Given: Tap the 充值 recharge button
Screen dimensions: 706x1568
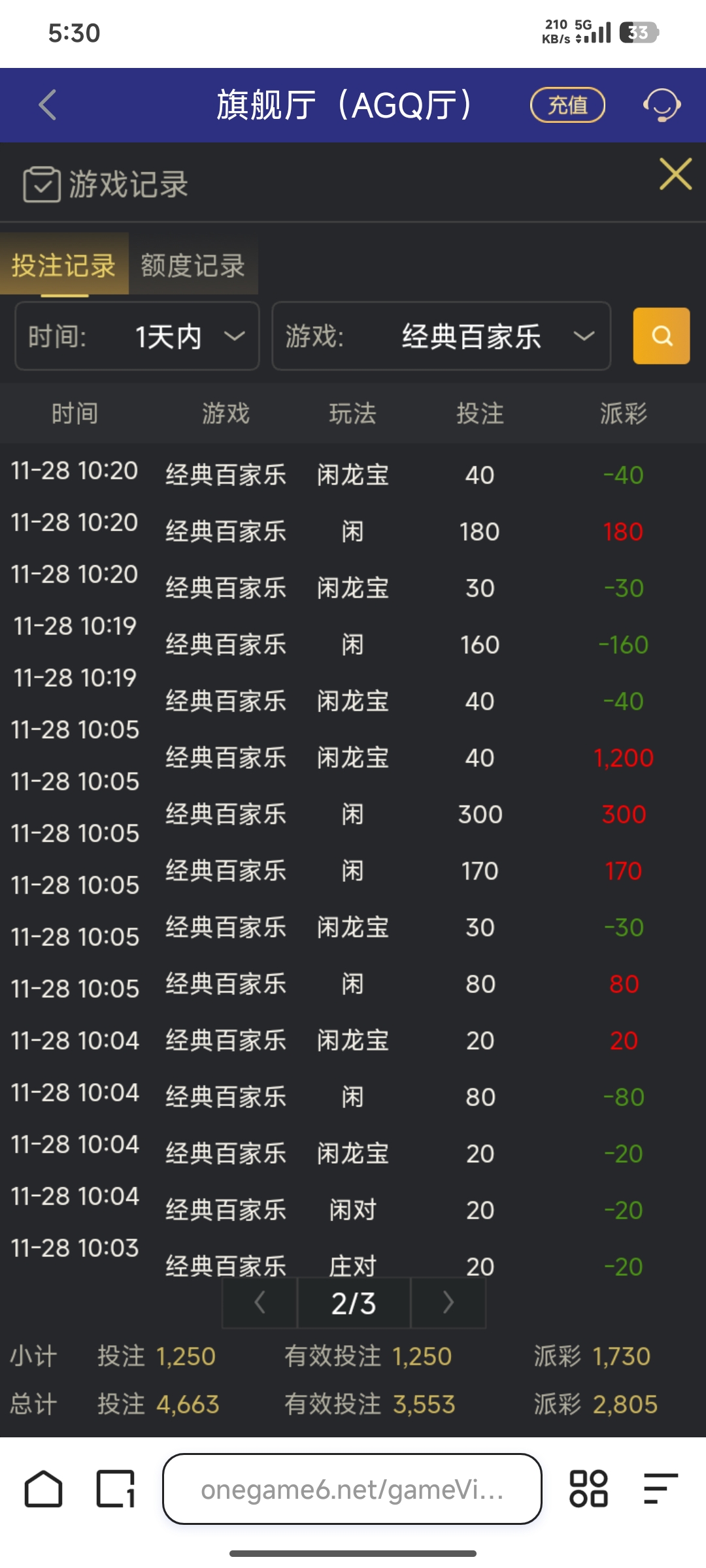Looking at the screenshot, I should (567, 105).
